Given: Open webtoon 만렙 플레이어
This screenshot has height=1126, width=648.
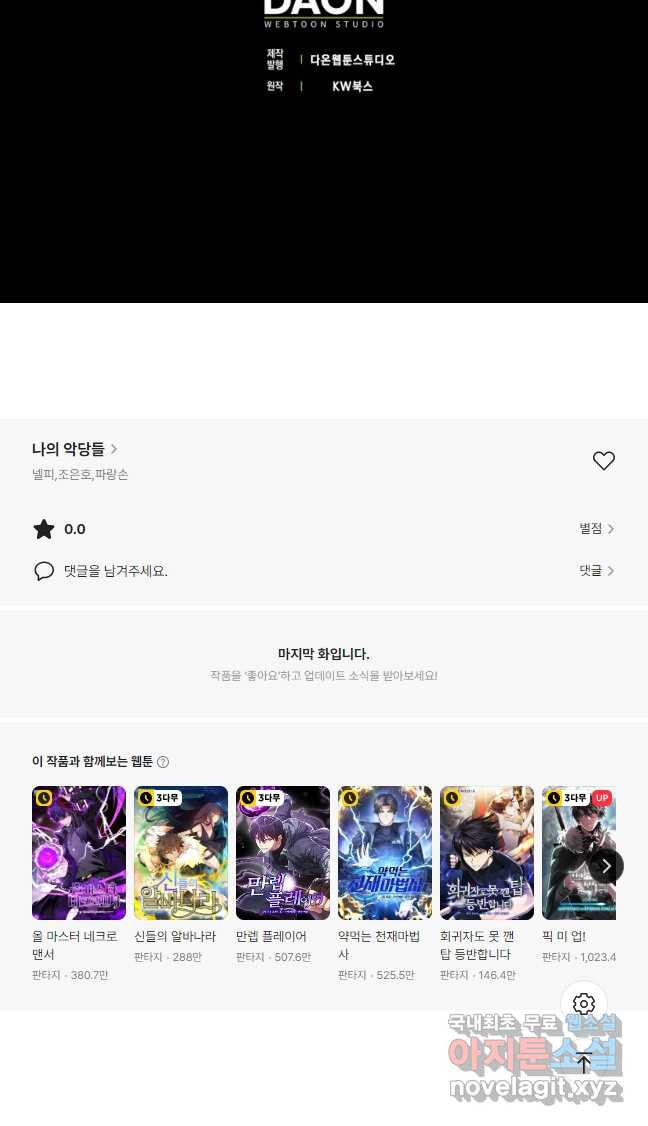Looking at the screenshot, I should [283, 853].
